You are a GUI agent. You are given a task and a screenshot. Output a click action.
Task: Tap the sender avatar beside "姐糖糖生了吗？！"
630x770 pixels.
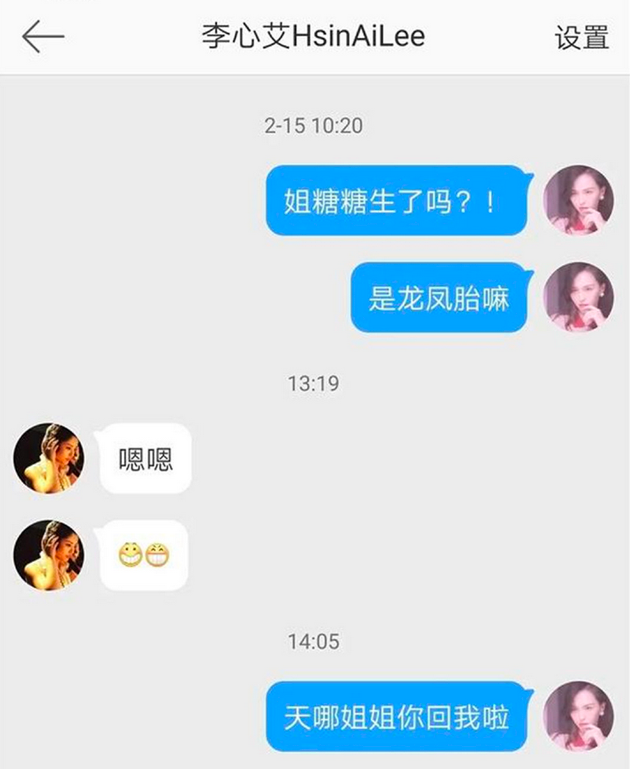577,201
